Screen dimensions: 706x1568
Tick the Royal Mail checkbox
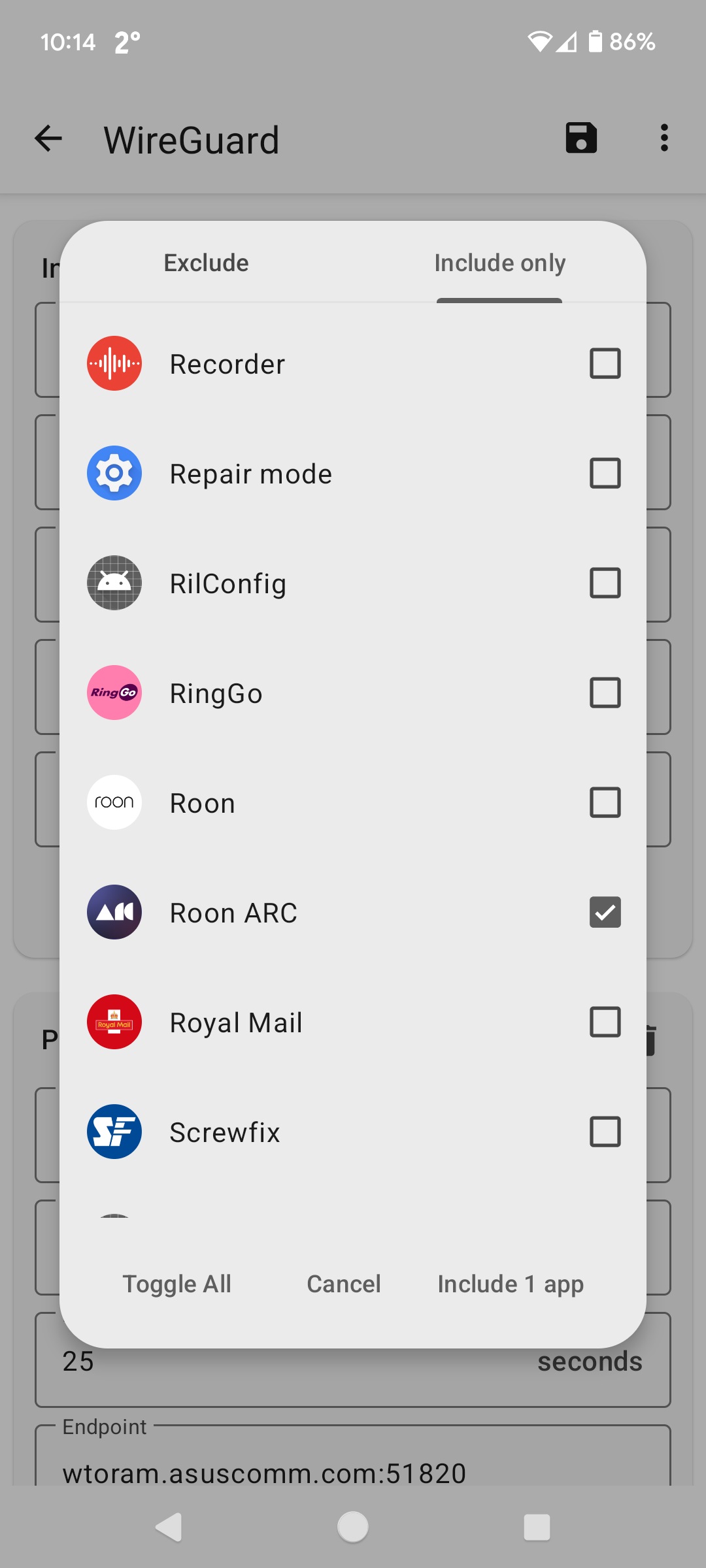click(605, 1022)
